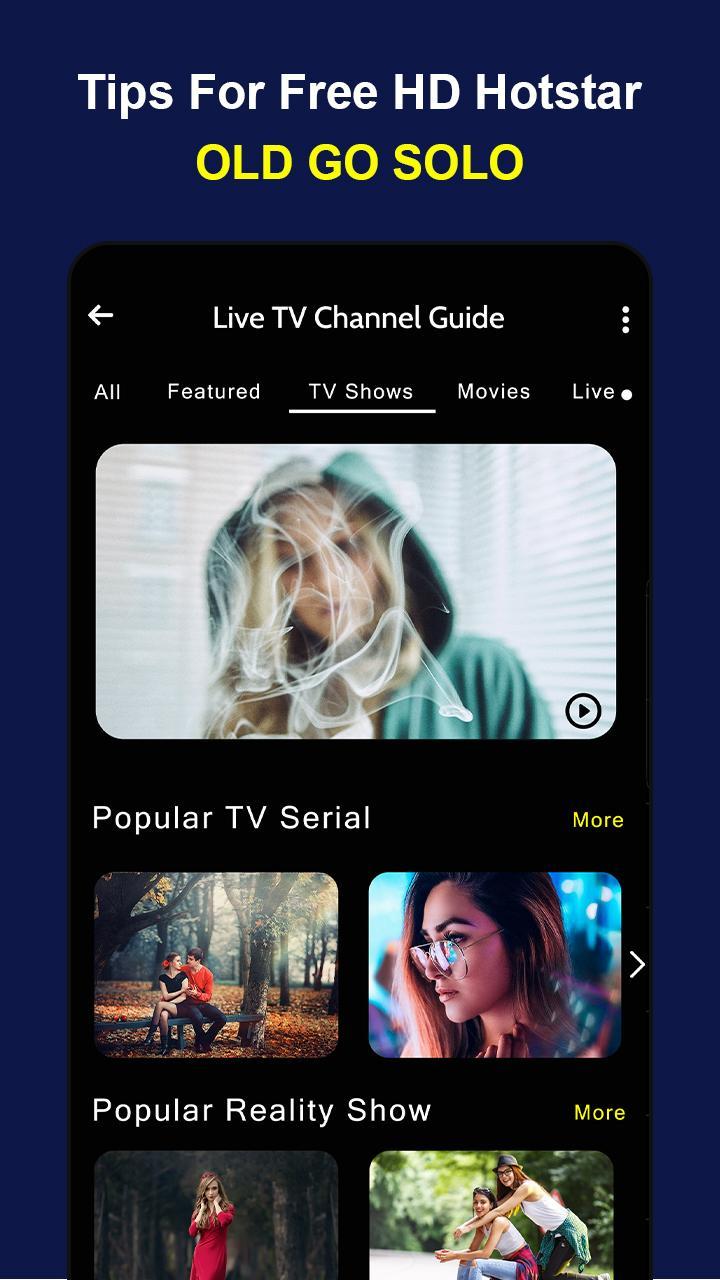720x1280 pixels.
Task: Open the overflow options menu at top right
Action: (x=626, y=319)
